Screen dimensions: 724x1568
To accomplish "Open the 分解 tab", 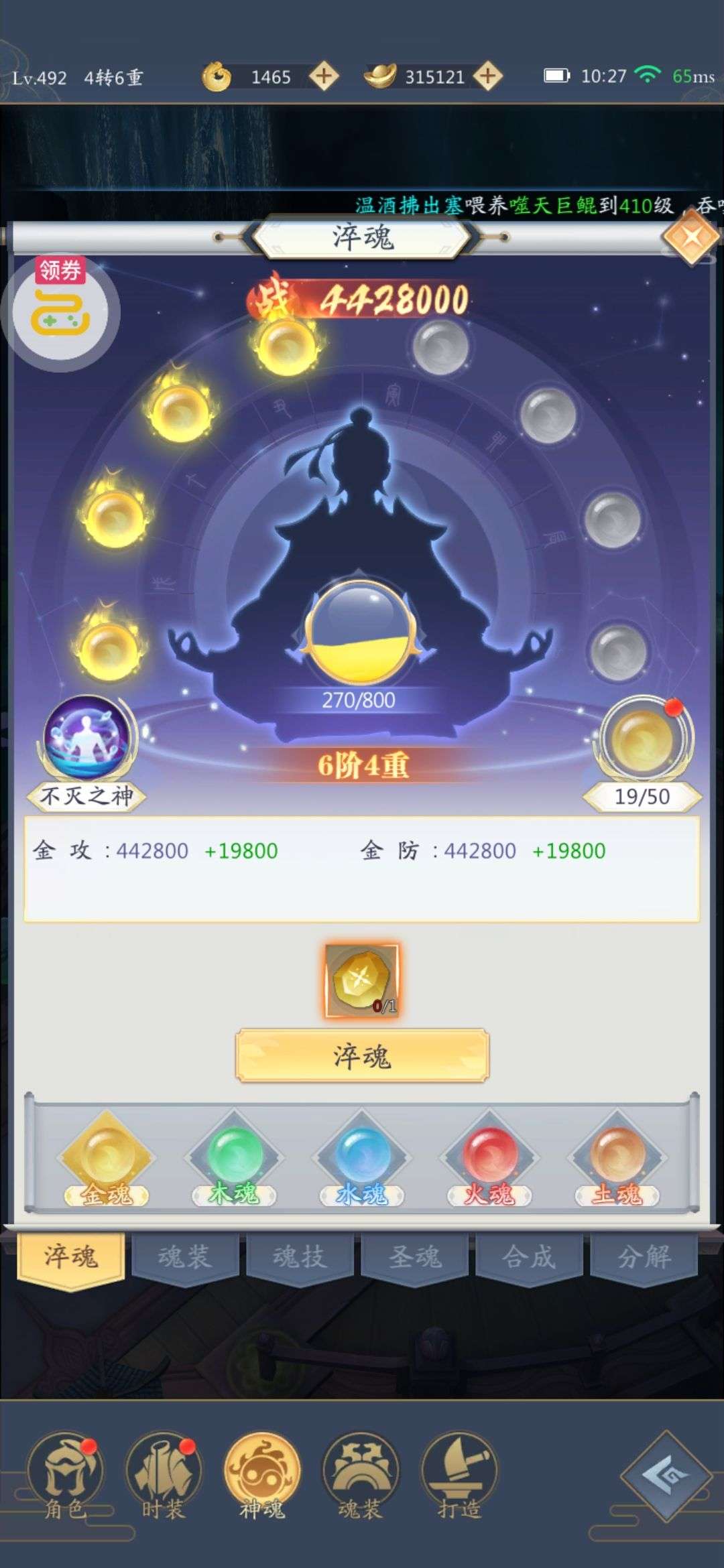I will click(644, 1257).
